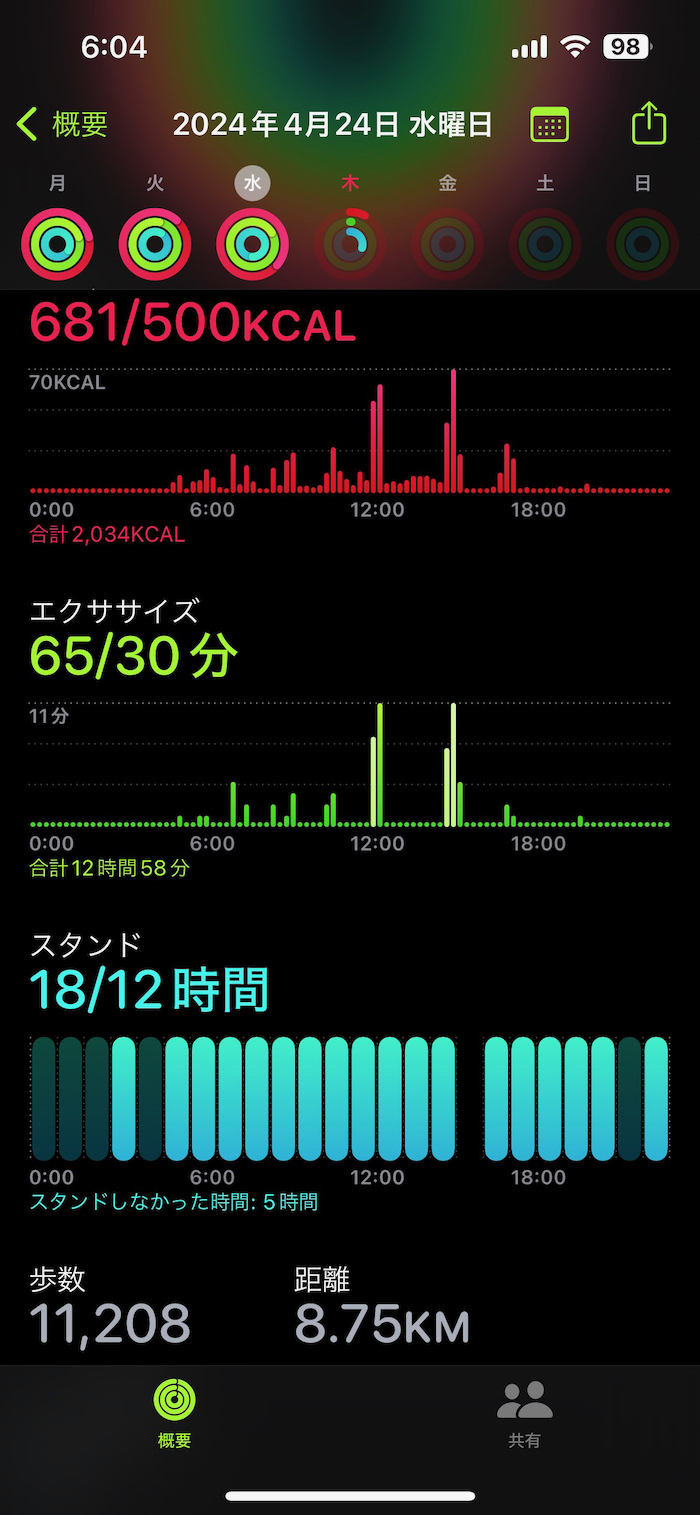Select Saturday (土) activity rings
700x1515 pixels.
pos(545,243)
